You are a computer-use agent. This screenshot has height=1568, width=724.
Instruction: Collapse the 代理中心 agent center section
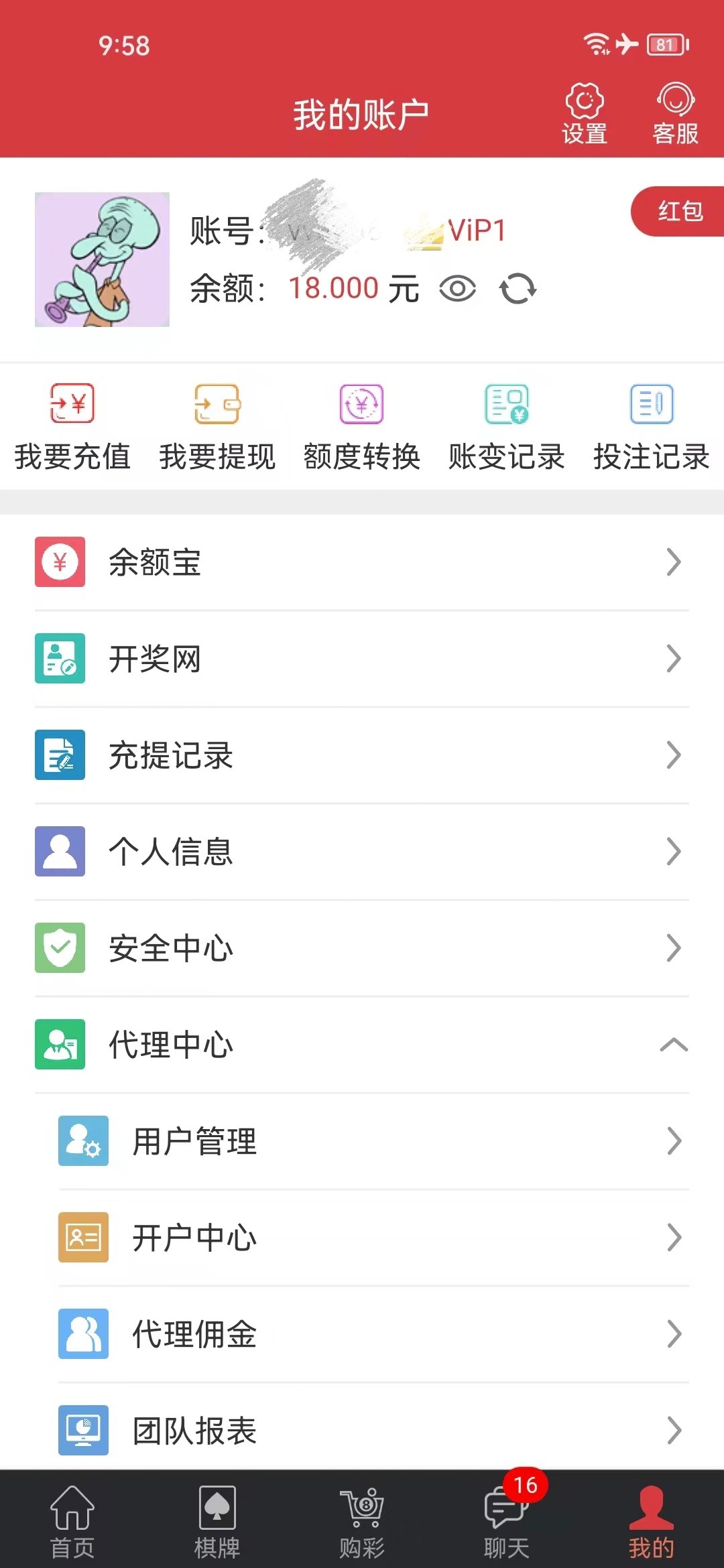click(x=674, y=1045)
